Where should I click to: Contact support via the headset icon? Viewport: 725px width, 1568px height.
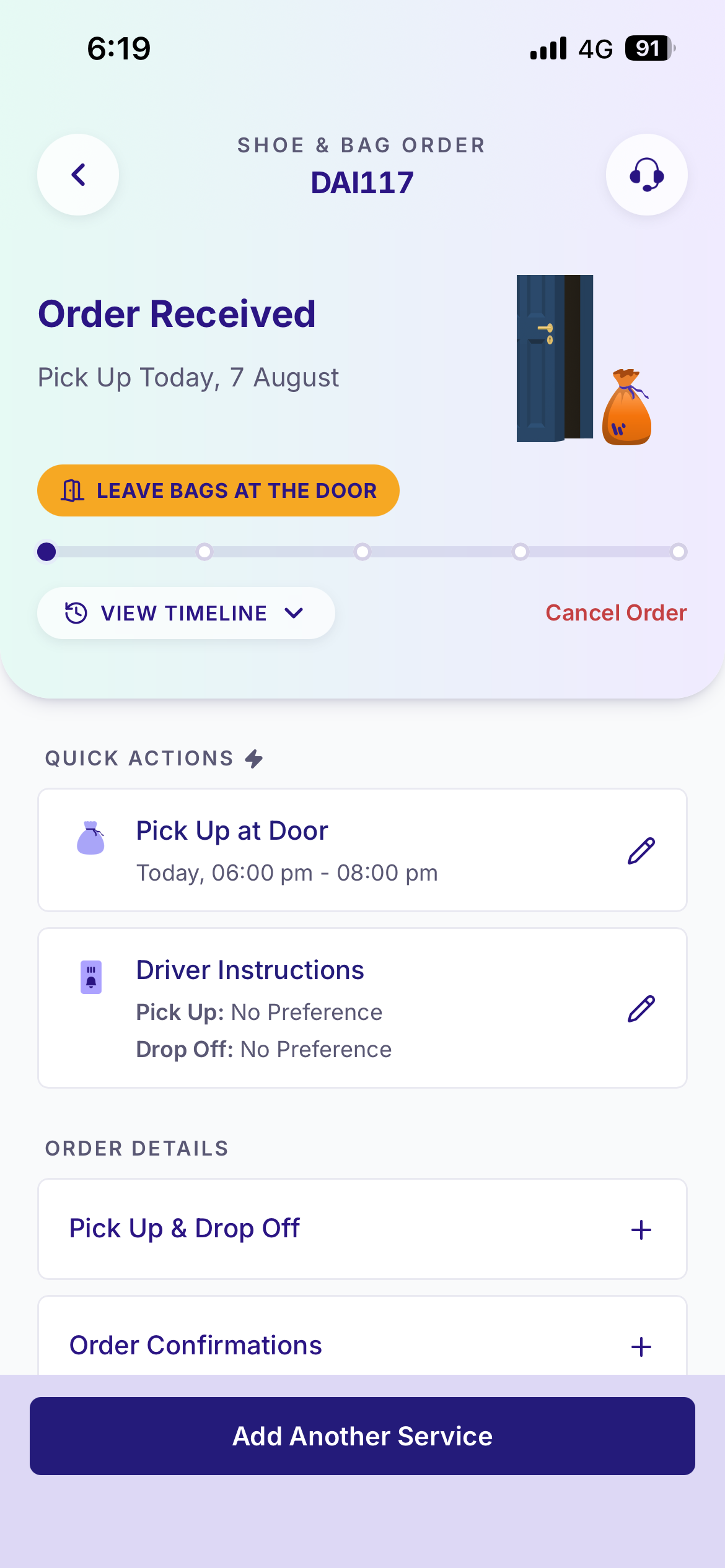pos(646,175)
